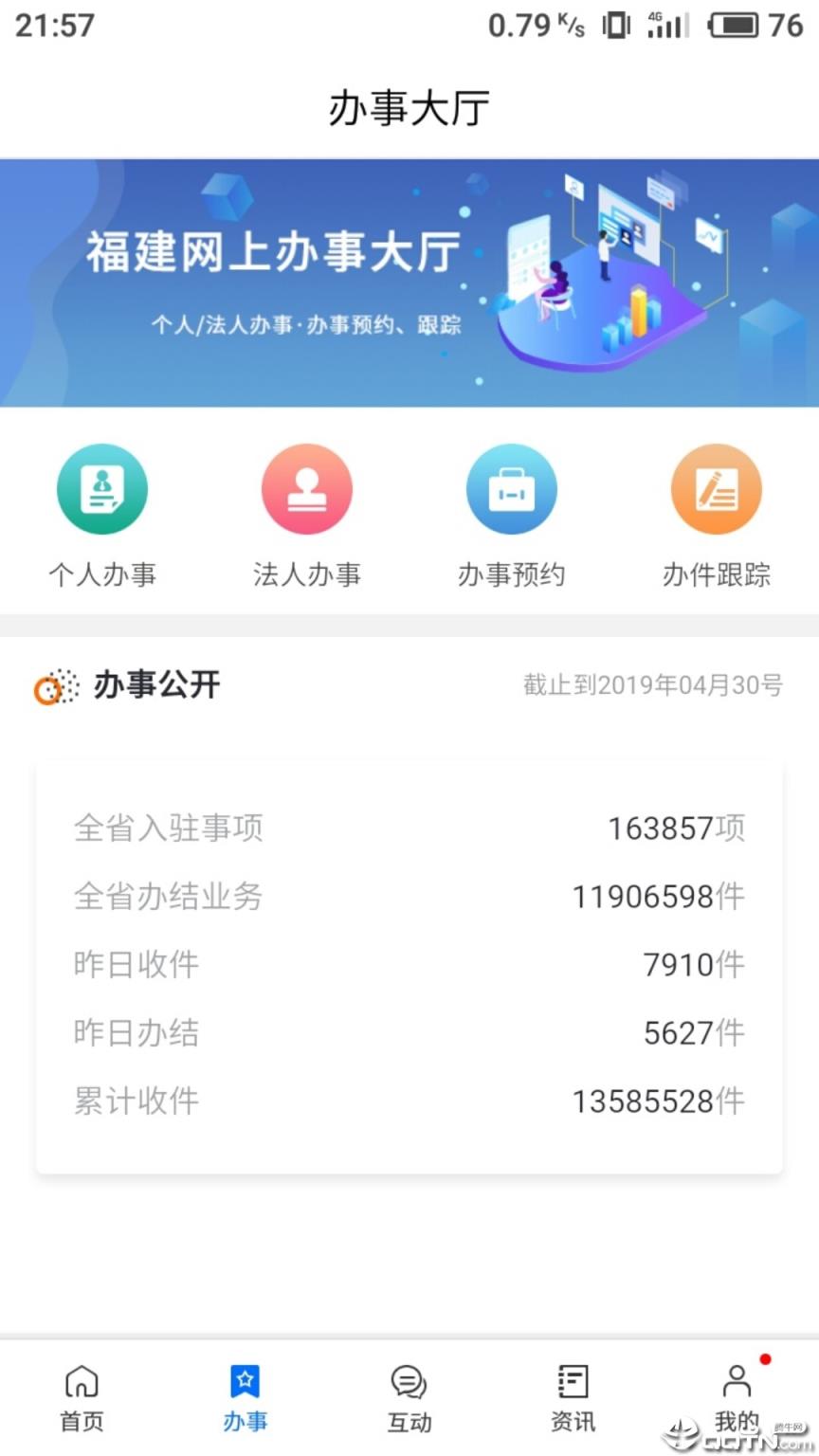Screen dimensions: 819x1456
Task: Tap the 累计收件 cumulative total row
Action: click(x=409, y=1101)
